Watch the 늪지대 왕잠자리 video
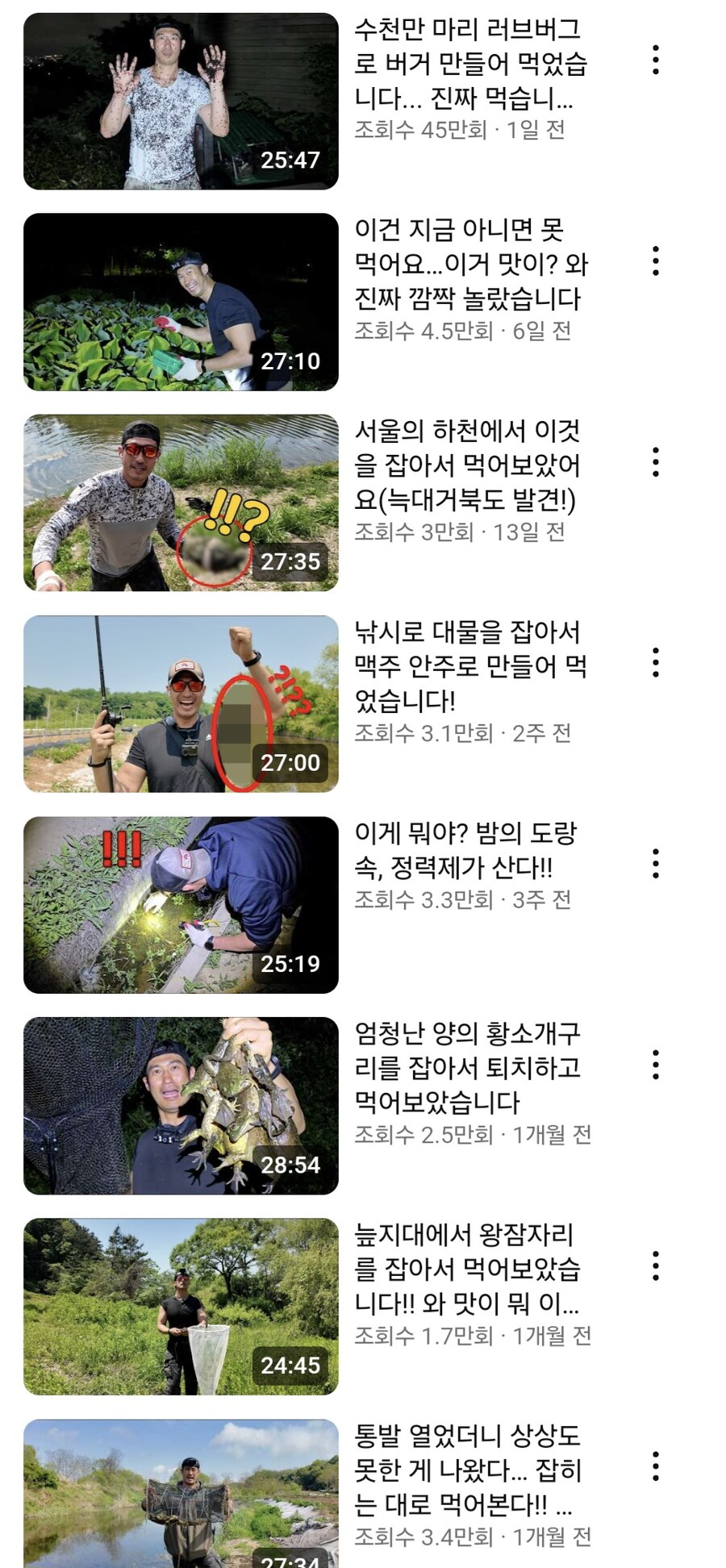This screenshot has width=726, height=1568. pyautogui.click(x=181, y=1307)
